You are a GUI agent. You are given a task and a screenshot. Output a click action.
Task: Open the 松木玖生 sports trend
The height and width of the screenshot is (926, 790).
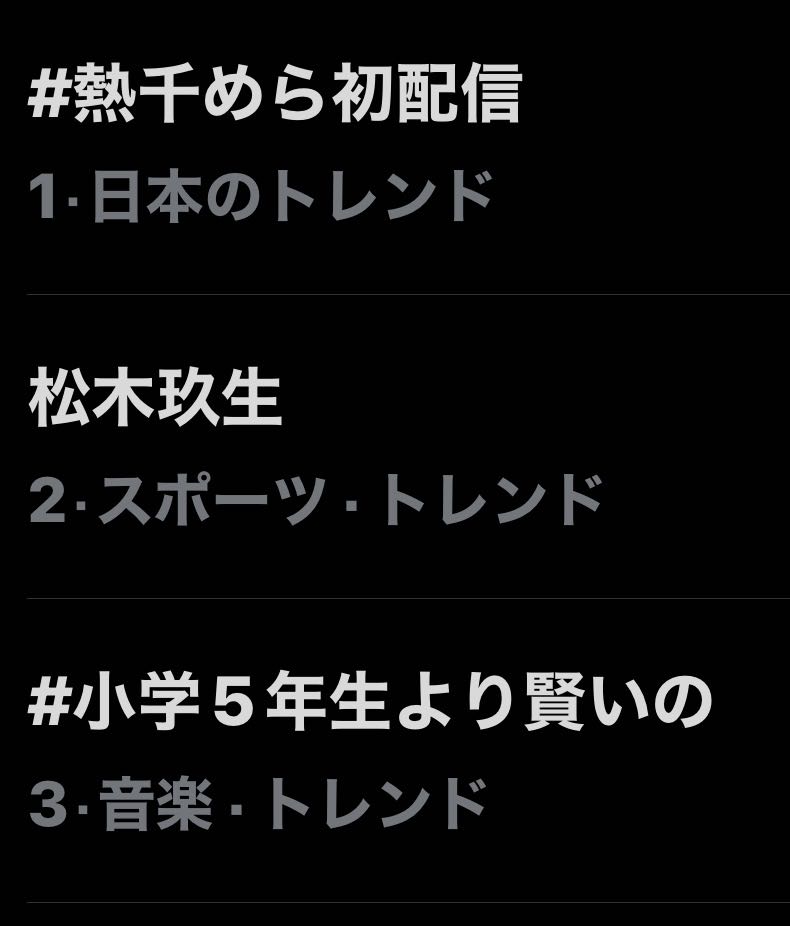tap(395, 446)
